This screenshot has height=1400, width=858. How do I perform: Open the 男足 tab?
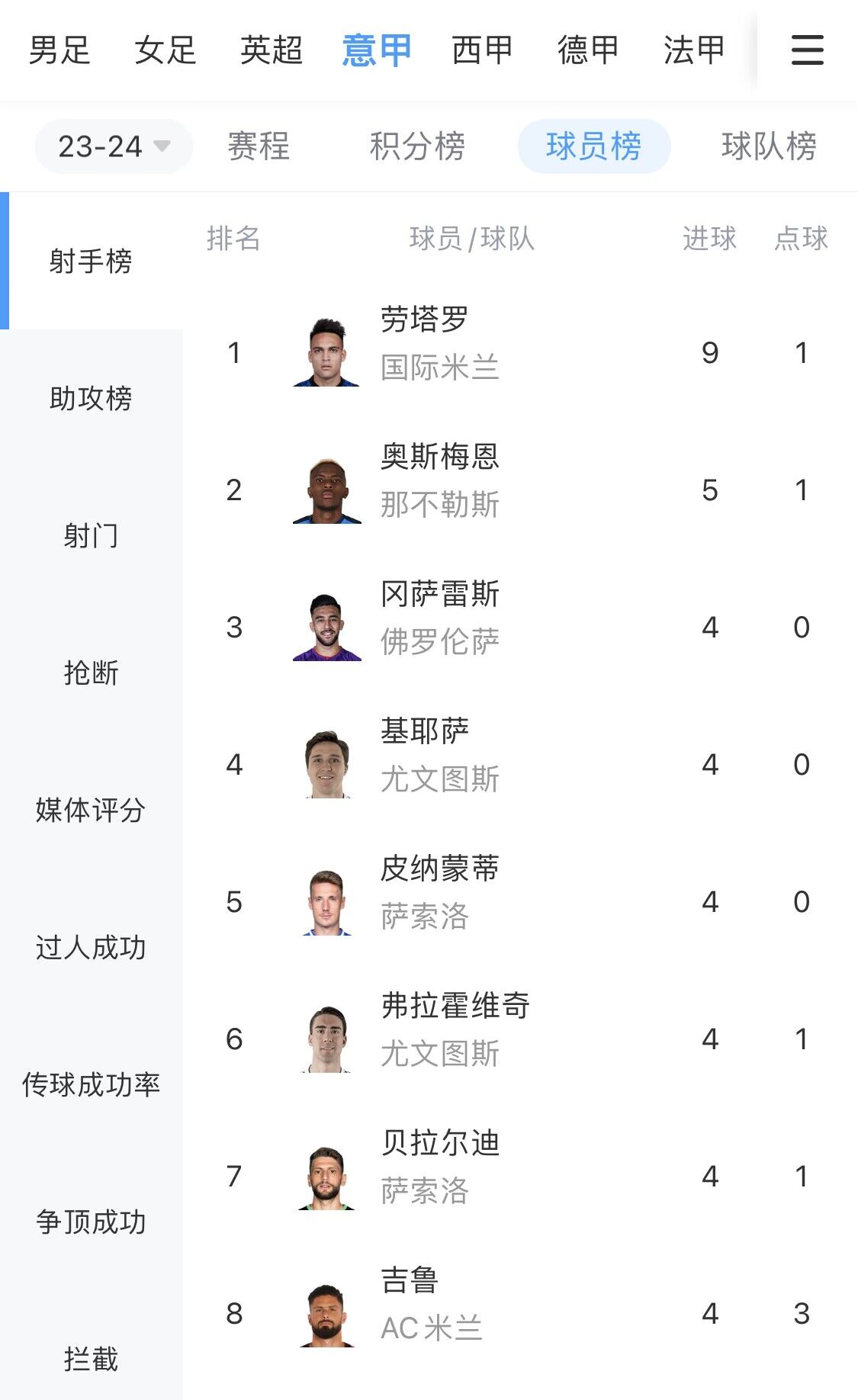[x=59, y=50]
